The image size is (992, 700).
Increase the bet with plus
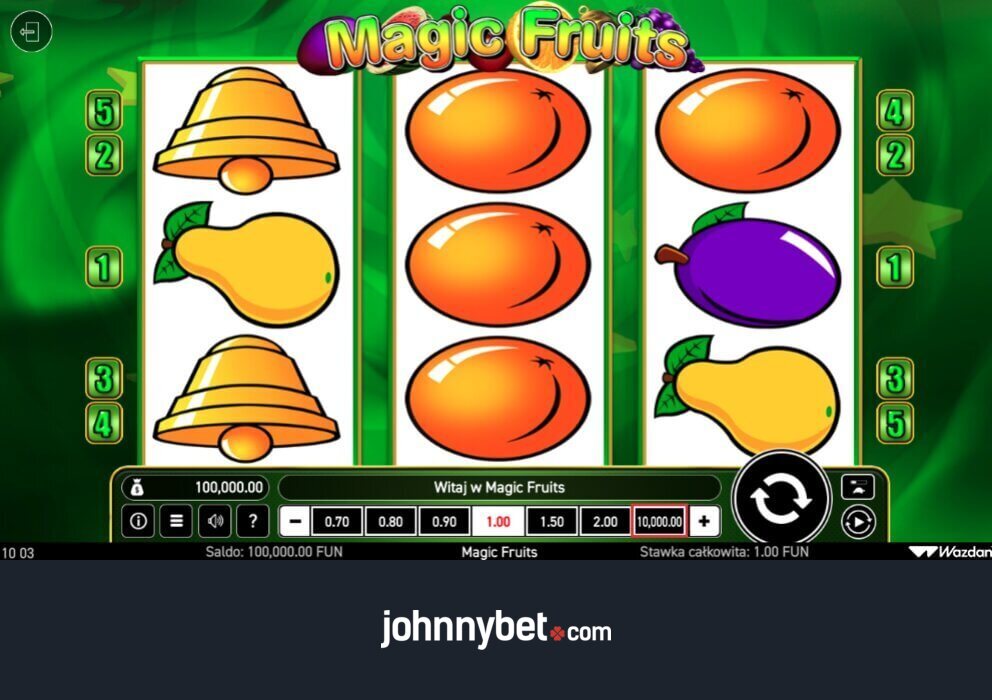[x=704, y=521]
